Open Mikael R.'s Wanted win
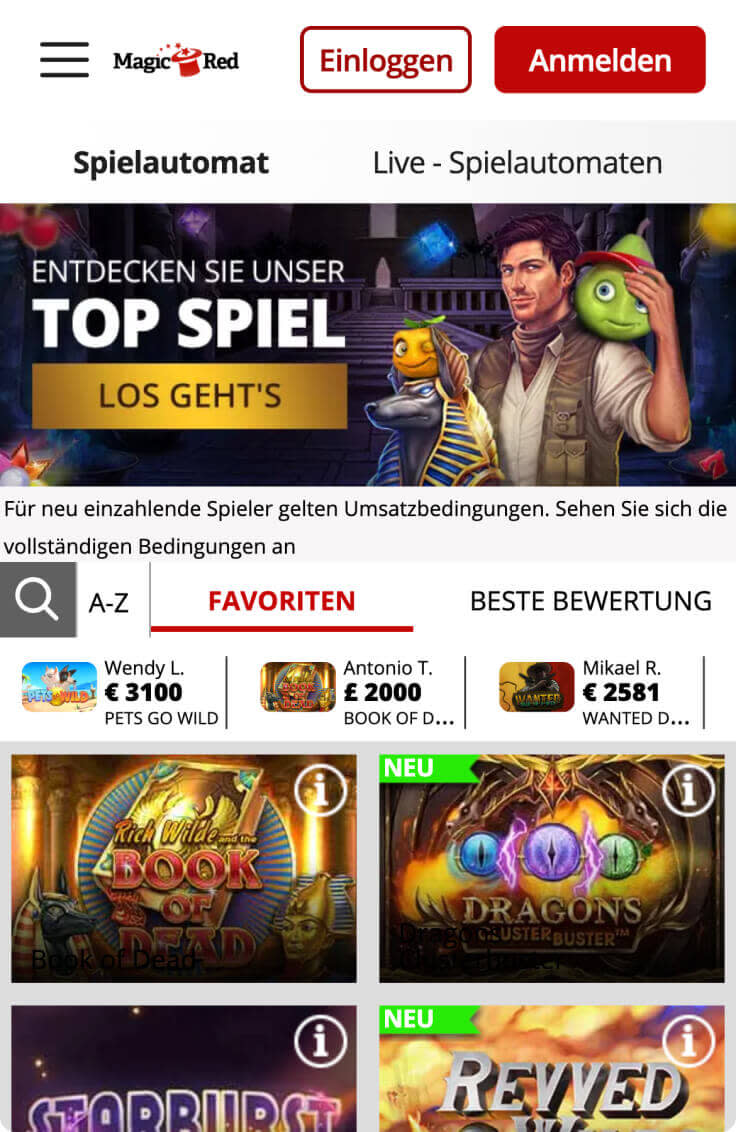 pyautogui.click(x=595, y=692)
